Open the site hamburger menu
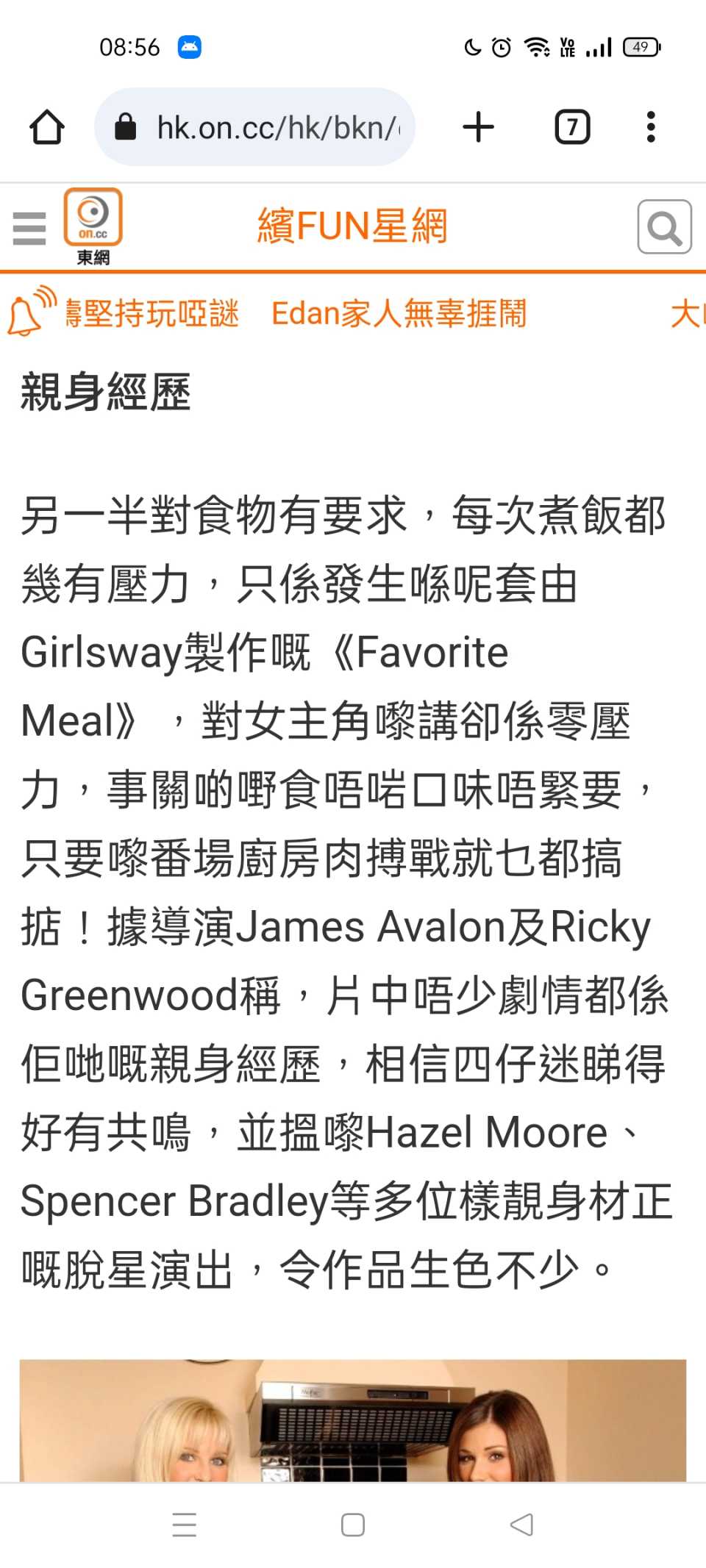 29,228
